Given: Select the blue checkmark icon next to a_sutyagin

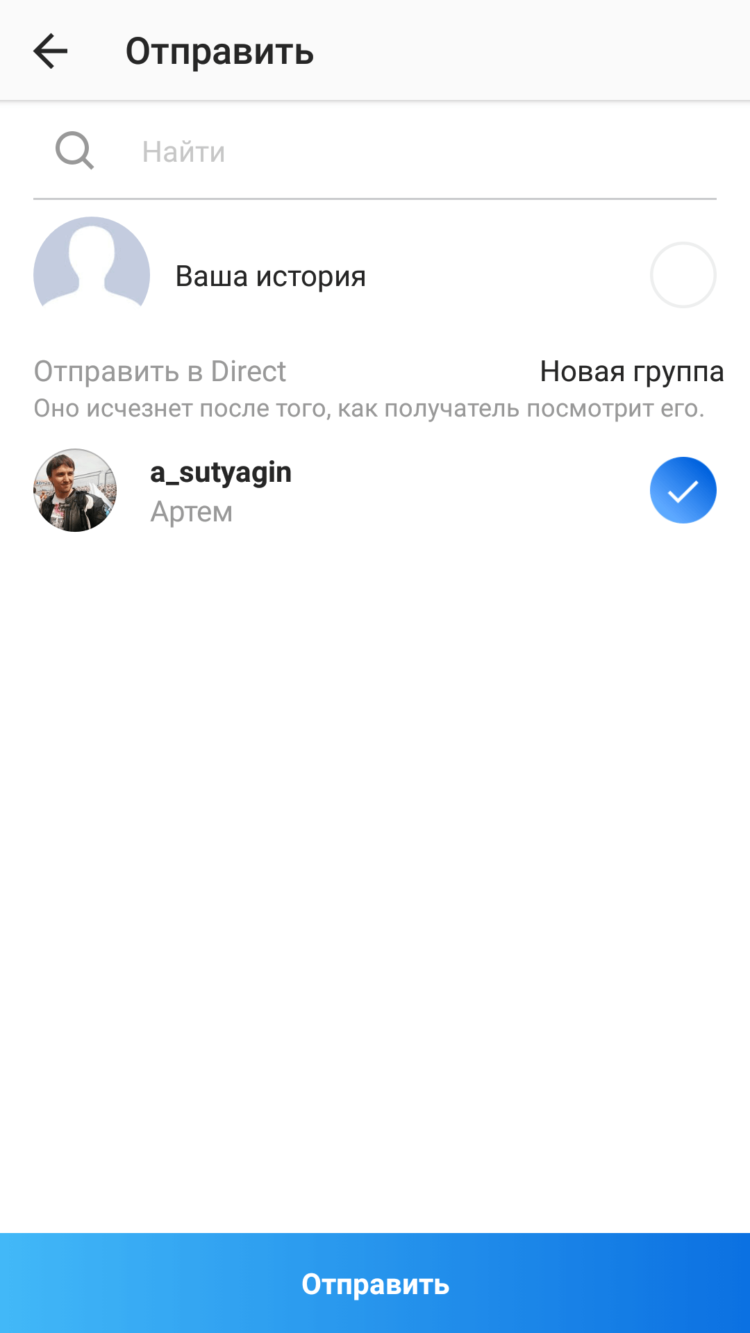Looking at the screenshot, I should pos(683,490).
